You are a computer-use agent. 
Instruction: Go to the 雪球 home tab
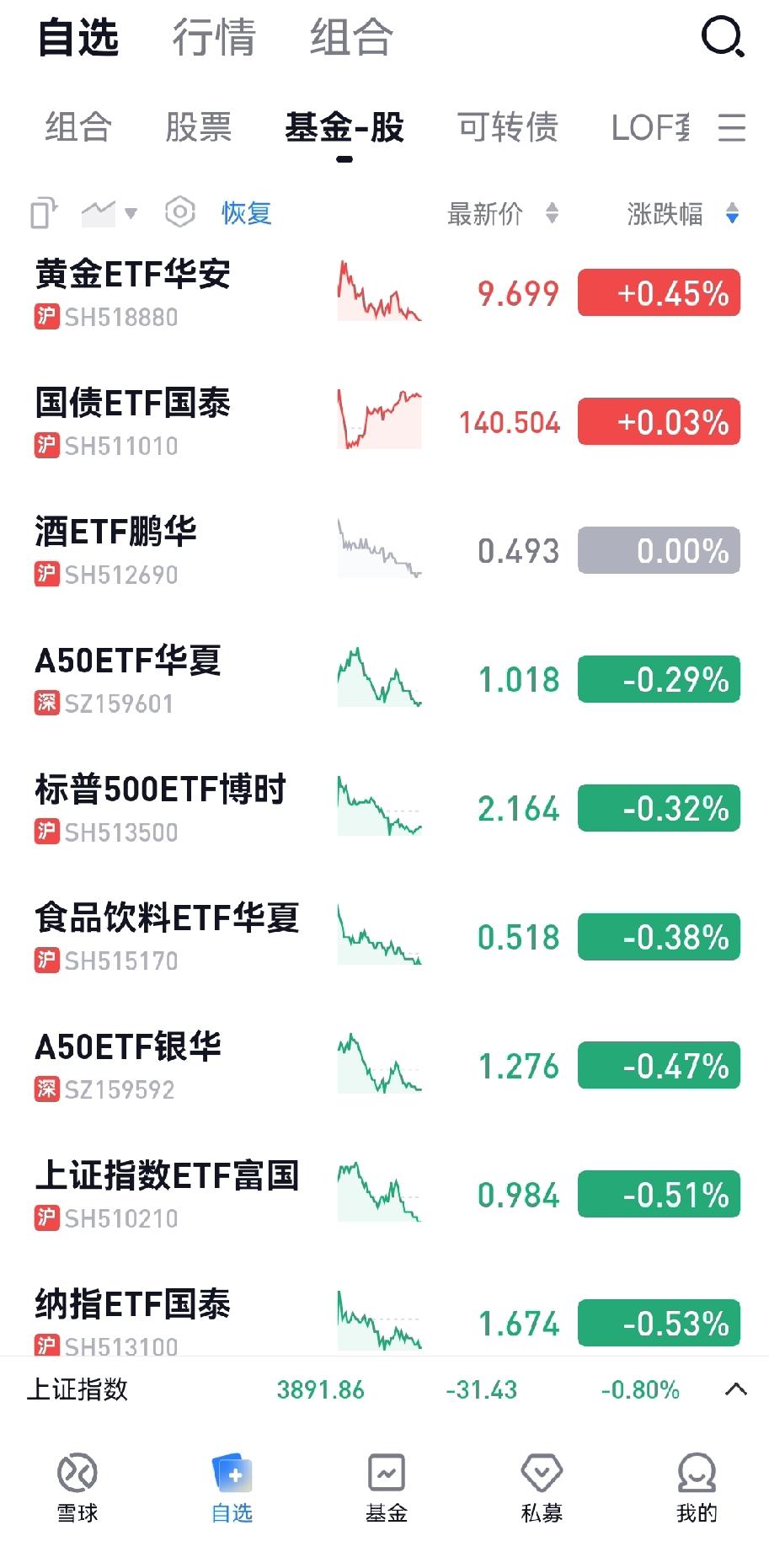click(x=77, y=1489)
